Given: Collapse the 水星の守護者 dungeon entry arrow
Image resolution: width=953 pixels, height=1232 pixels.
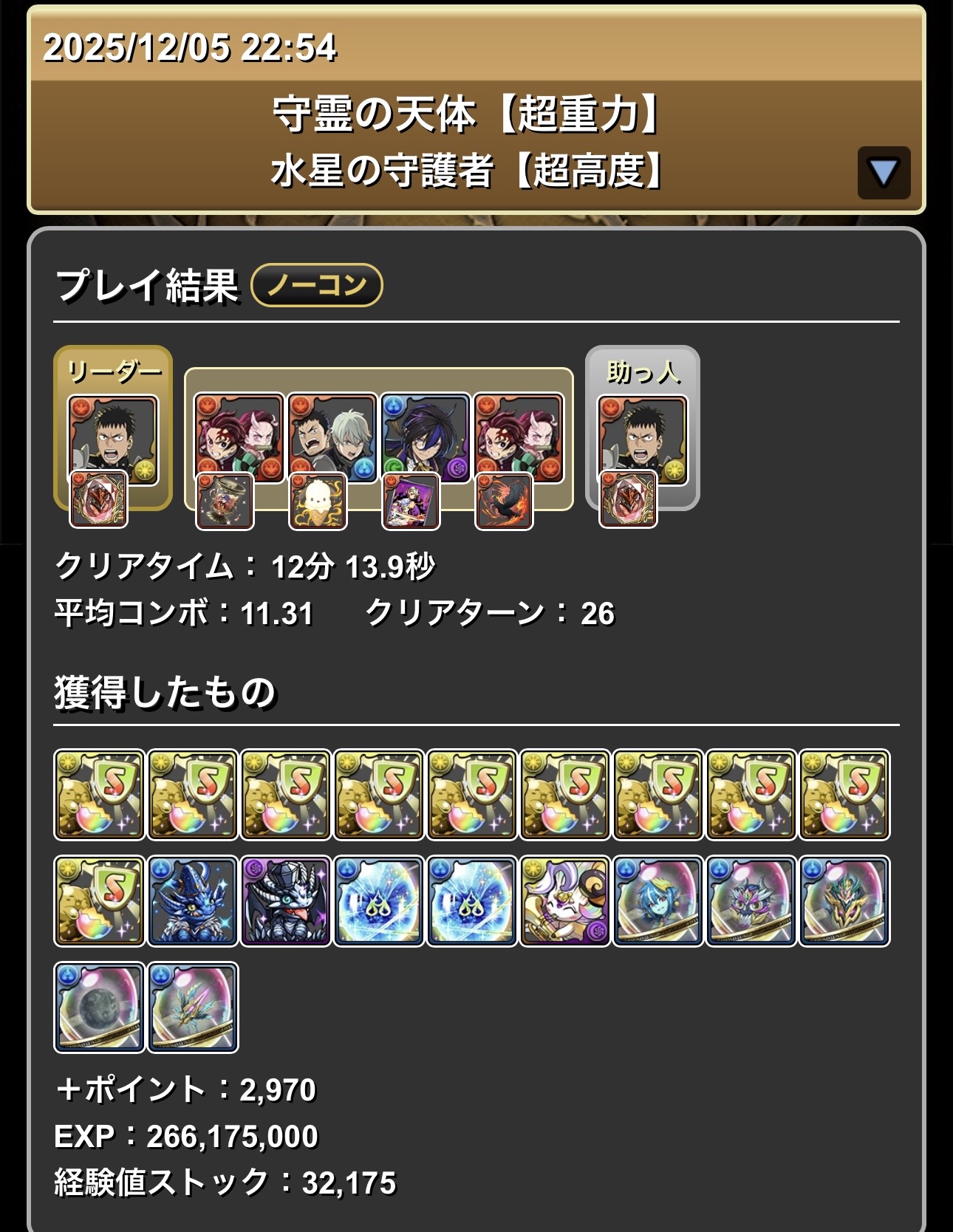Looking at the screenshot, I should (884, 172).
